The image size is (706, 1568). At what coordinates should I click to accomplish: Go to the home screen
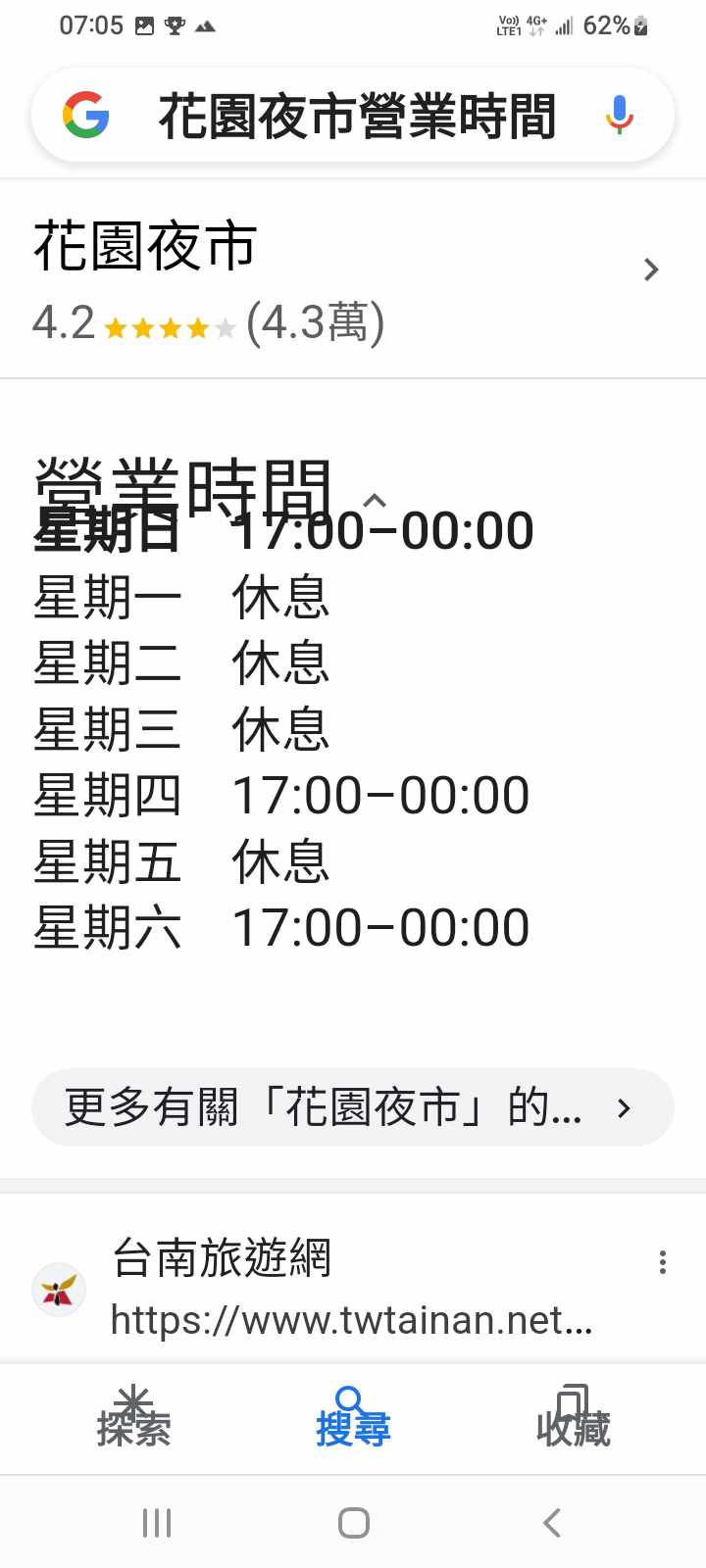pyautogui.click(x=353, y=1522)
